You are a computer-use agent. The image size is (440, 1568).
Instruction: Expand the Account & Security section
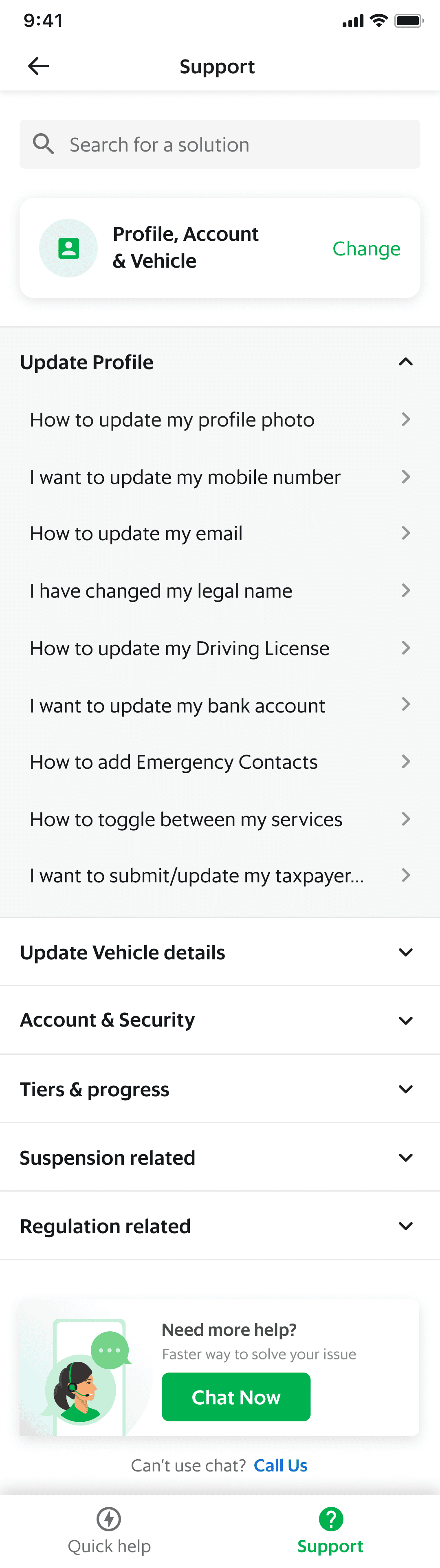point(220,1020)
